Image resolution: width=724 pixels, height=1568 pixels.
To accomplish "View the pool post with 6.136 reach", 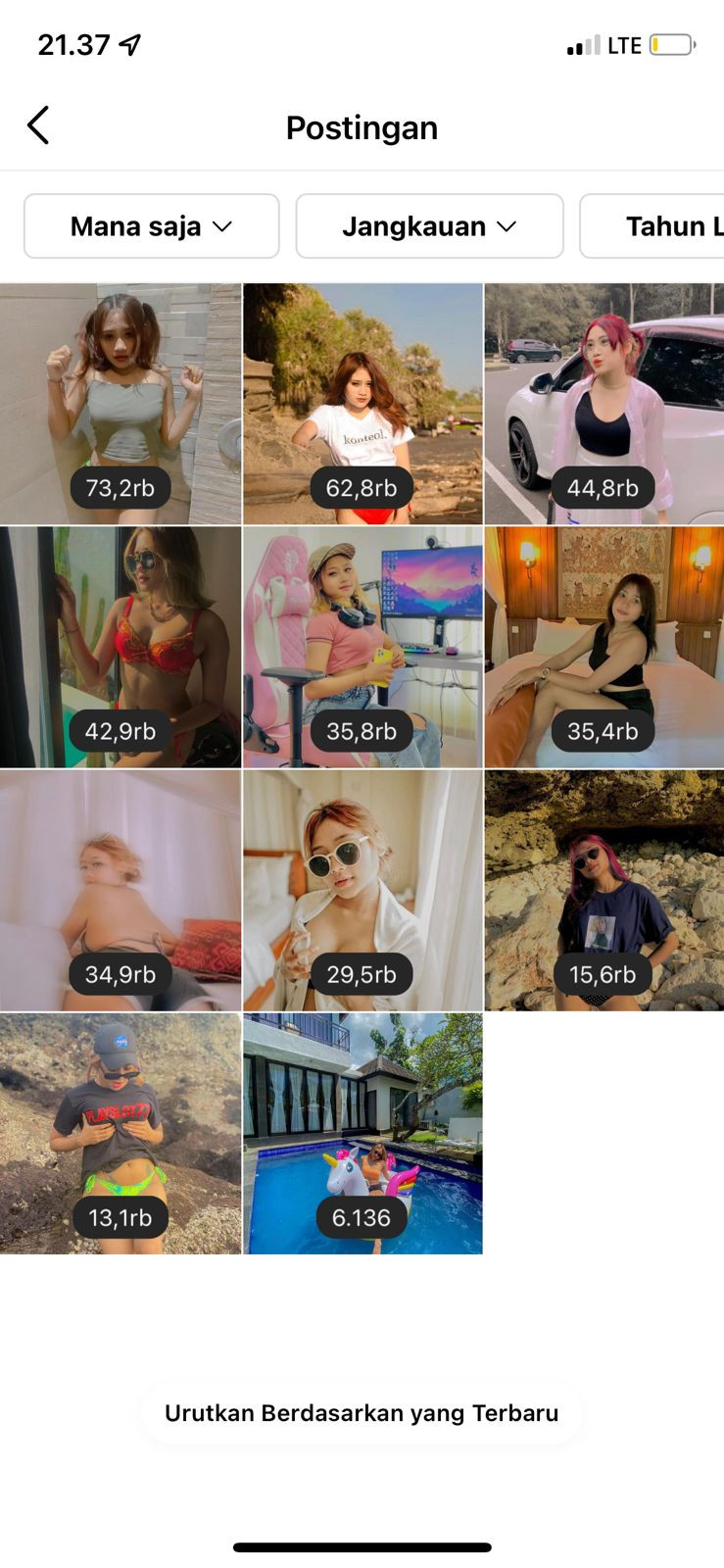I will tap(362, 1133).
